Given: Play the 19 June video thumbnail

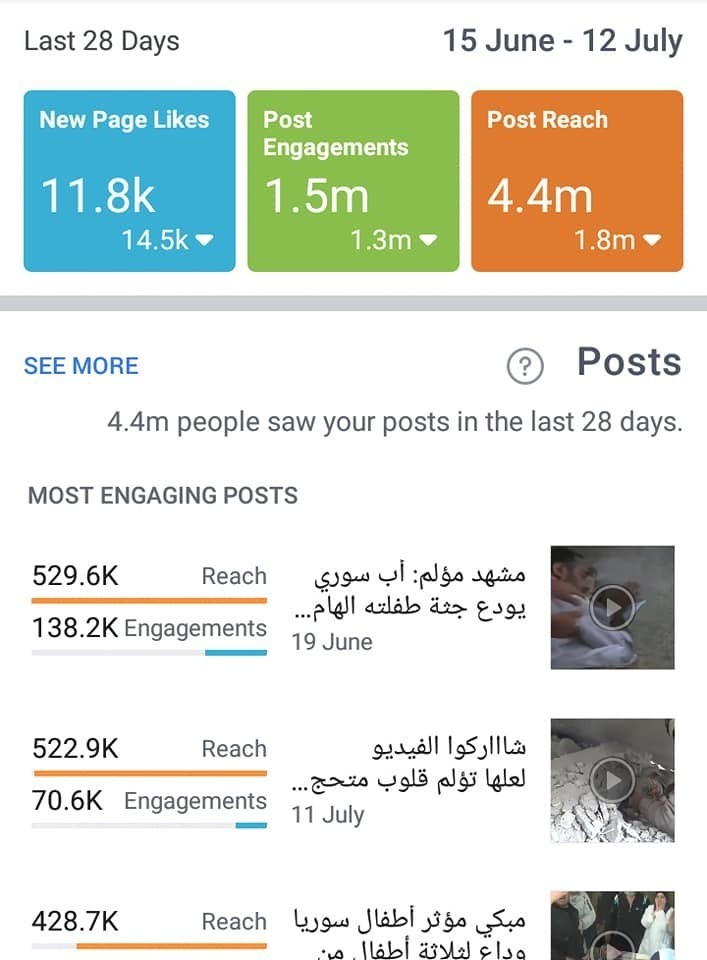Looking at the screenshot, I should (x=612, y=607).
